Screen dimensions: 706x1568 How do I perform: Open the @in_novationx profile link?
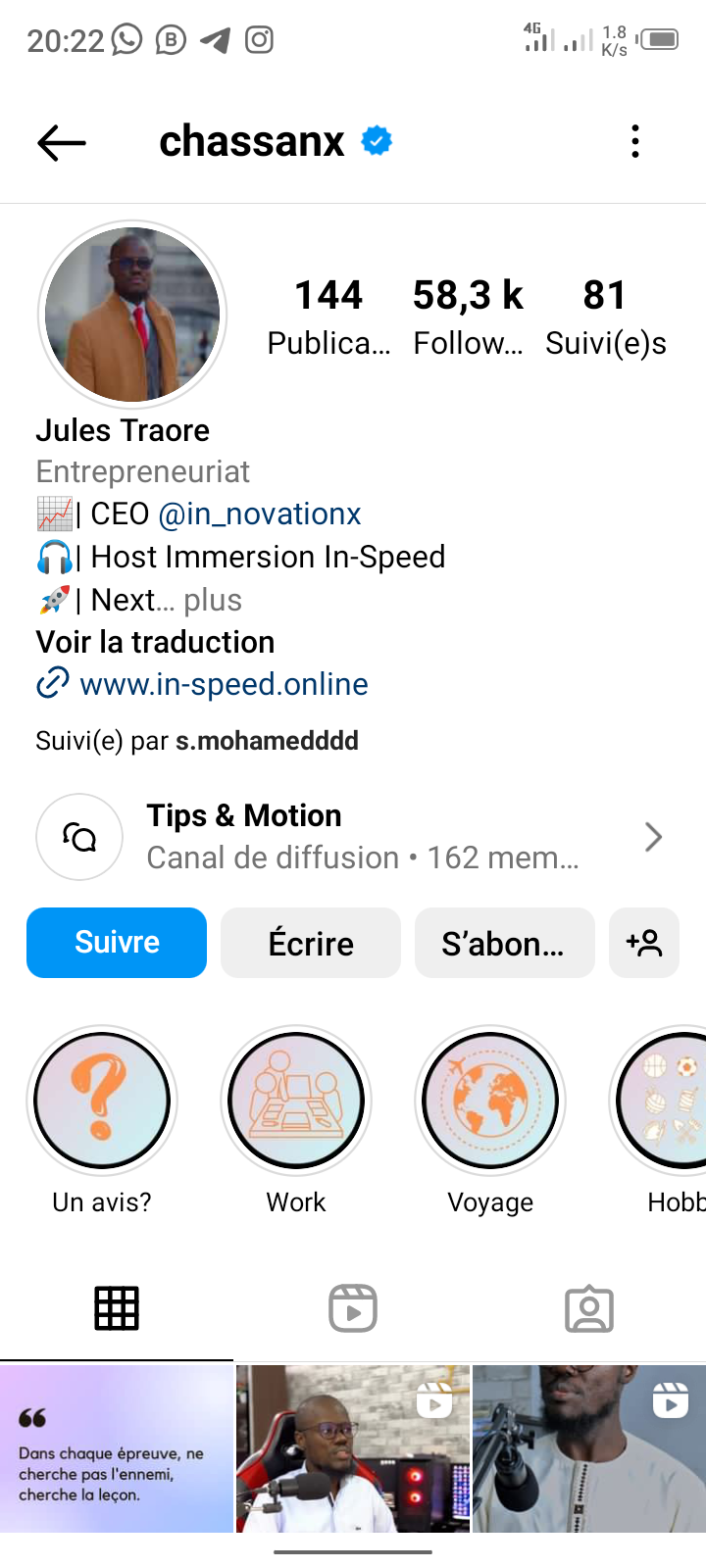tap(259, 514)
